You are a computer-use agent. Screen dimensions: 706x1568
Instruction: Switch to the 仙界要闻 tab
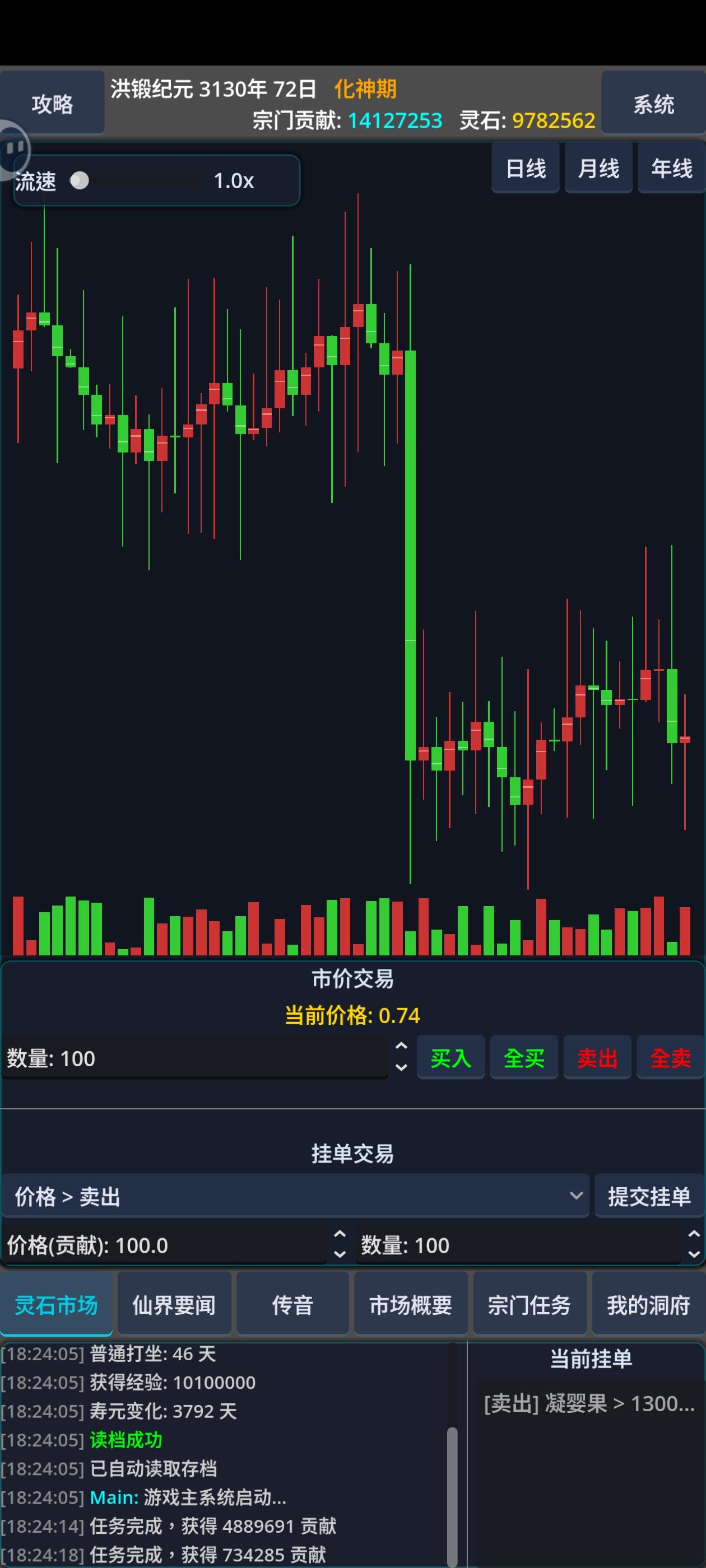click(x=174, y=1304)
